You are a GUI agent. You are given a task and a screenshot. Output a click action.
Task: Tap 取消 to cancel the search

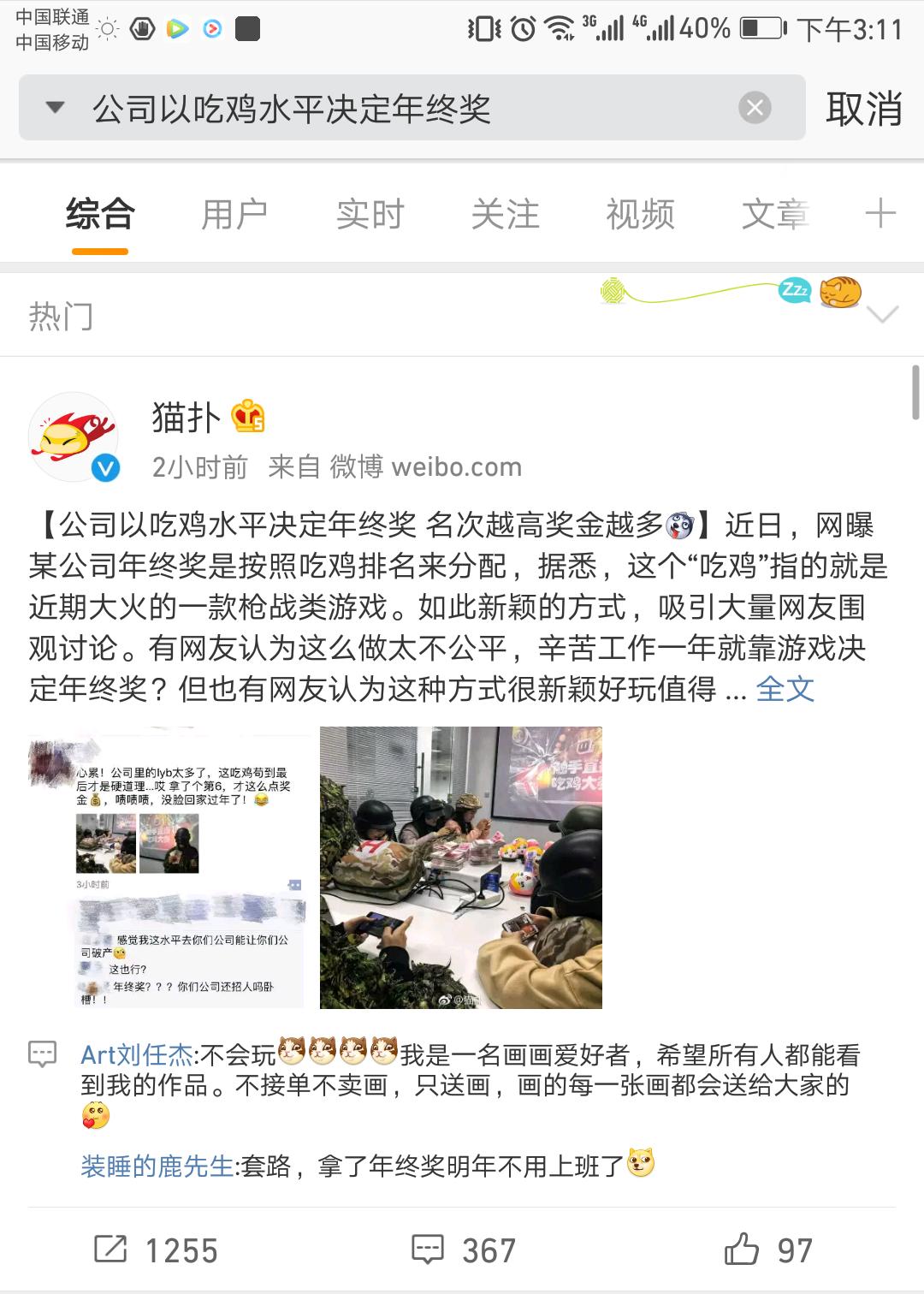tap(863, 109)
